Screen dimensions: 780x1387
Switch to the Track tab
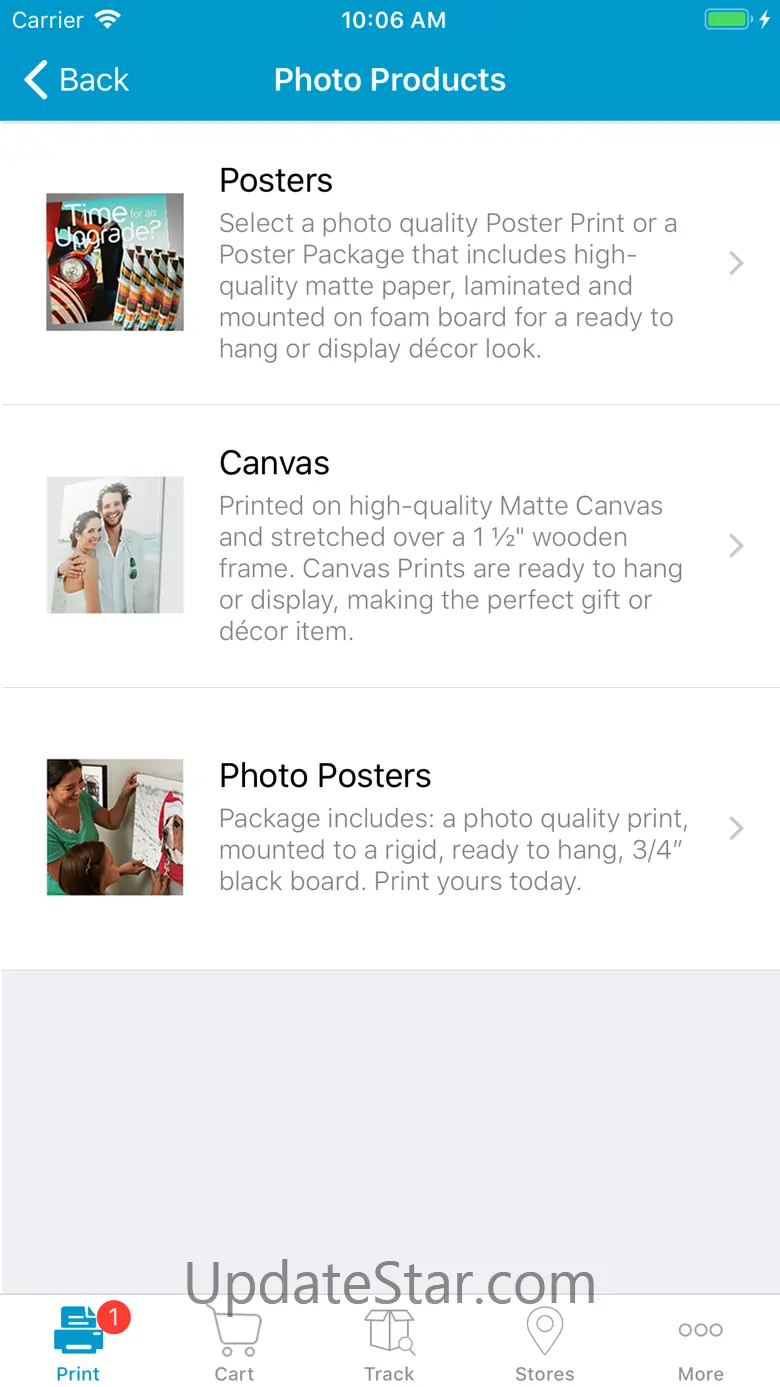pyautogui.click(x=389, y=1342)
